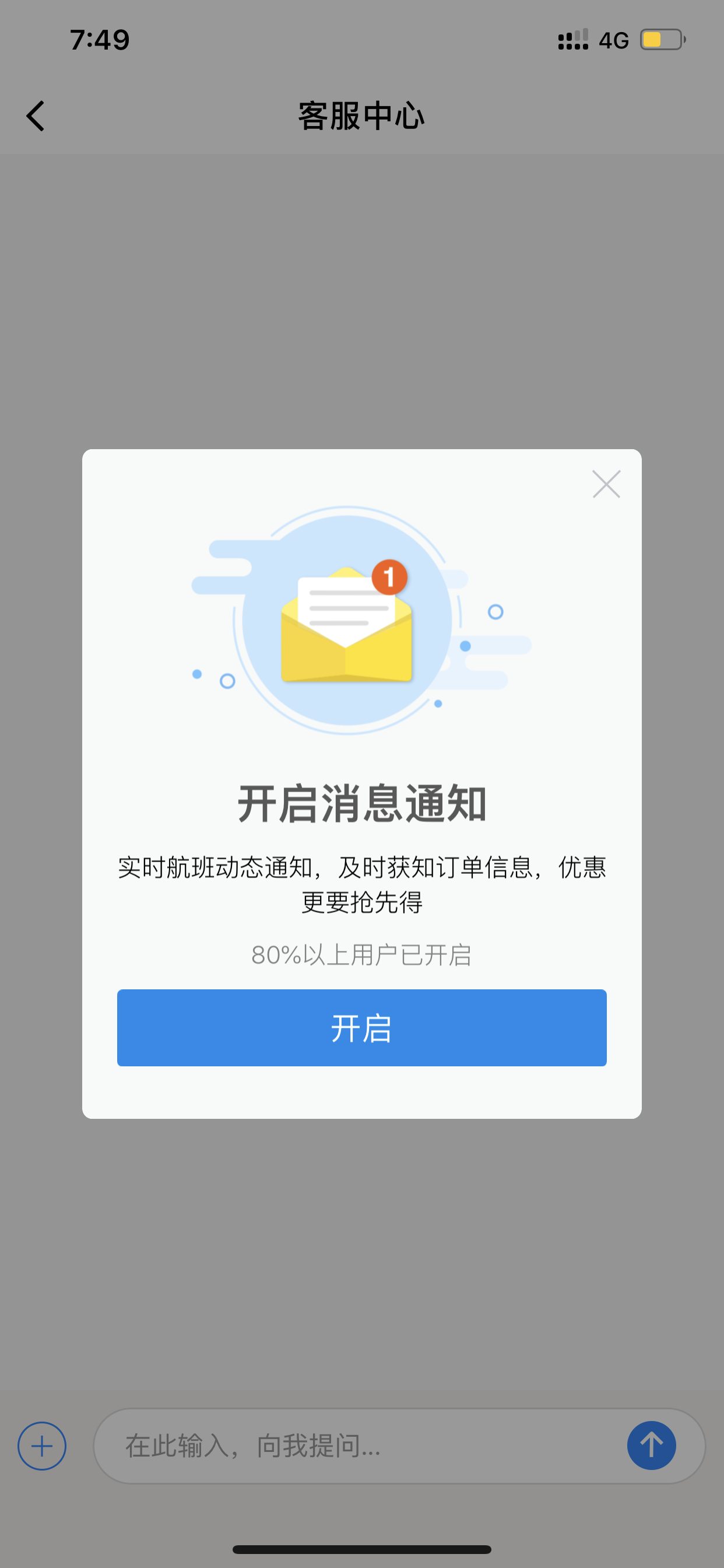The height and width of the screenshot is (1568, 724).
Task: Tap the blue 开启 button
Action: (361, 1027)
